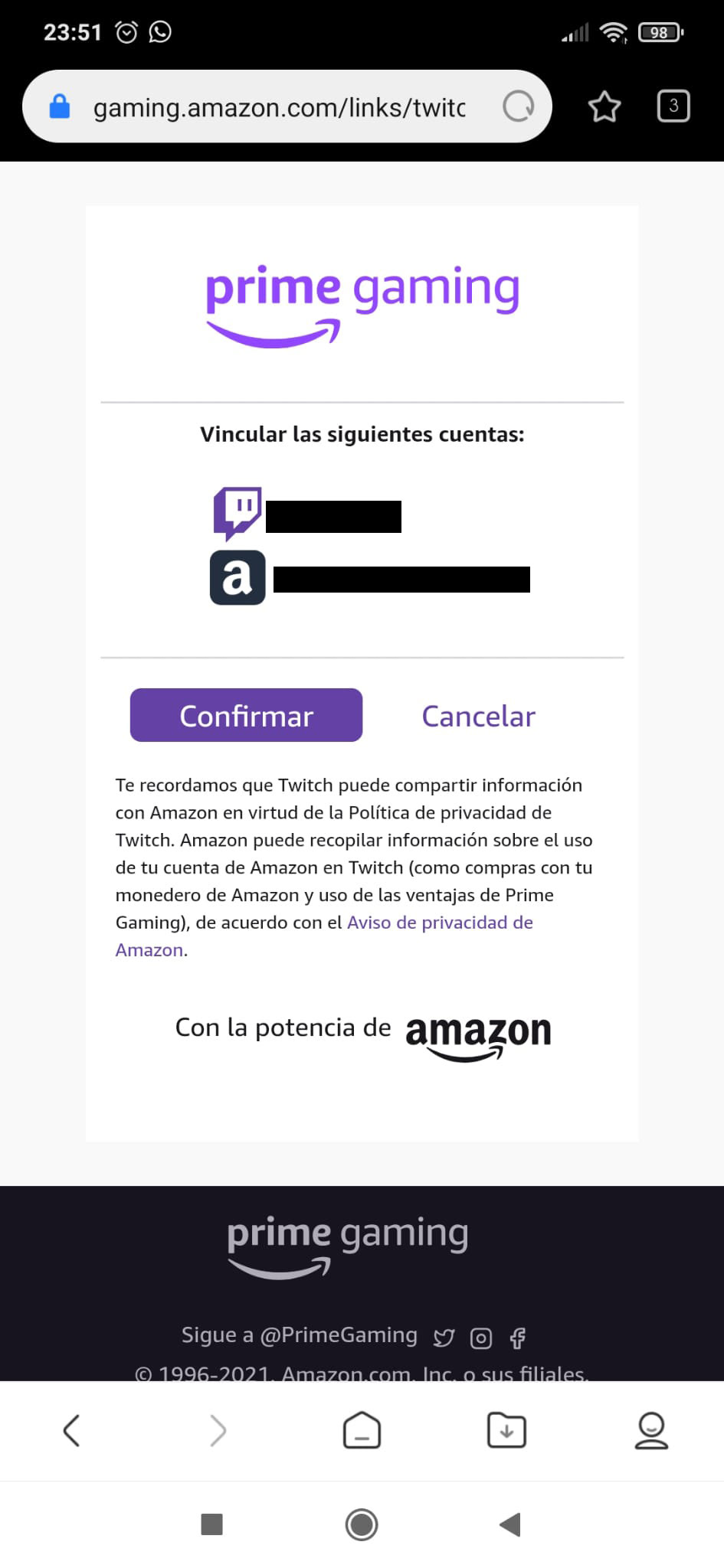Open the browser downloads folder
The width and height of the screenshot is (724, 1568).
pyautogui.click(x=506, y=1430)
